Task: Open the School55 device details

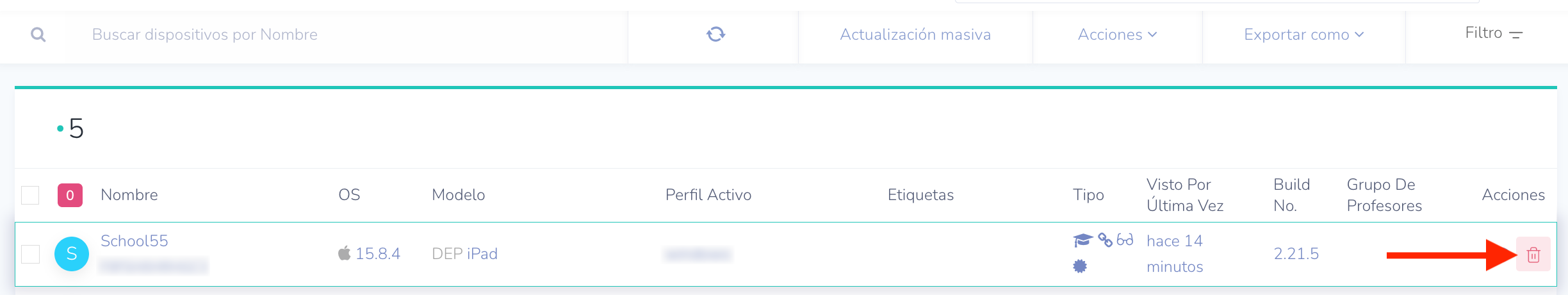Action: 135,241
